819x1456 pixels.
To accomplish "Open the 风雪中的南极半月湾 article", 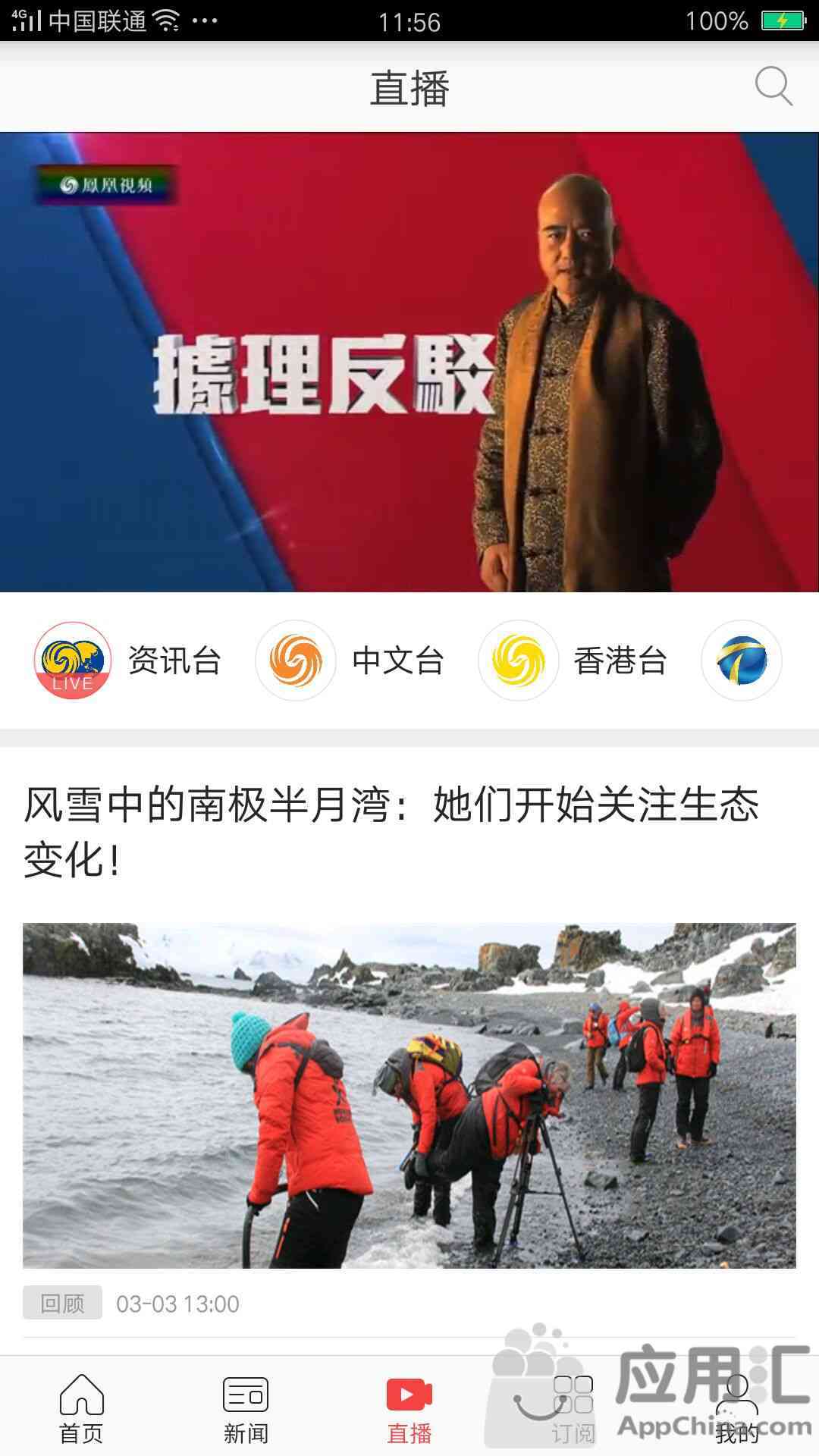I will [x=391, y=831].
